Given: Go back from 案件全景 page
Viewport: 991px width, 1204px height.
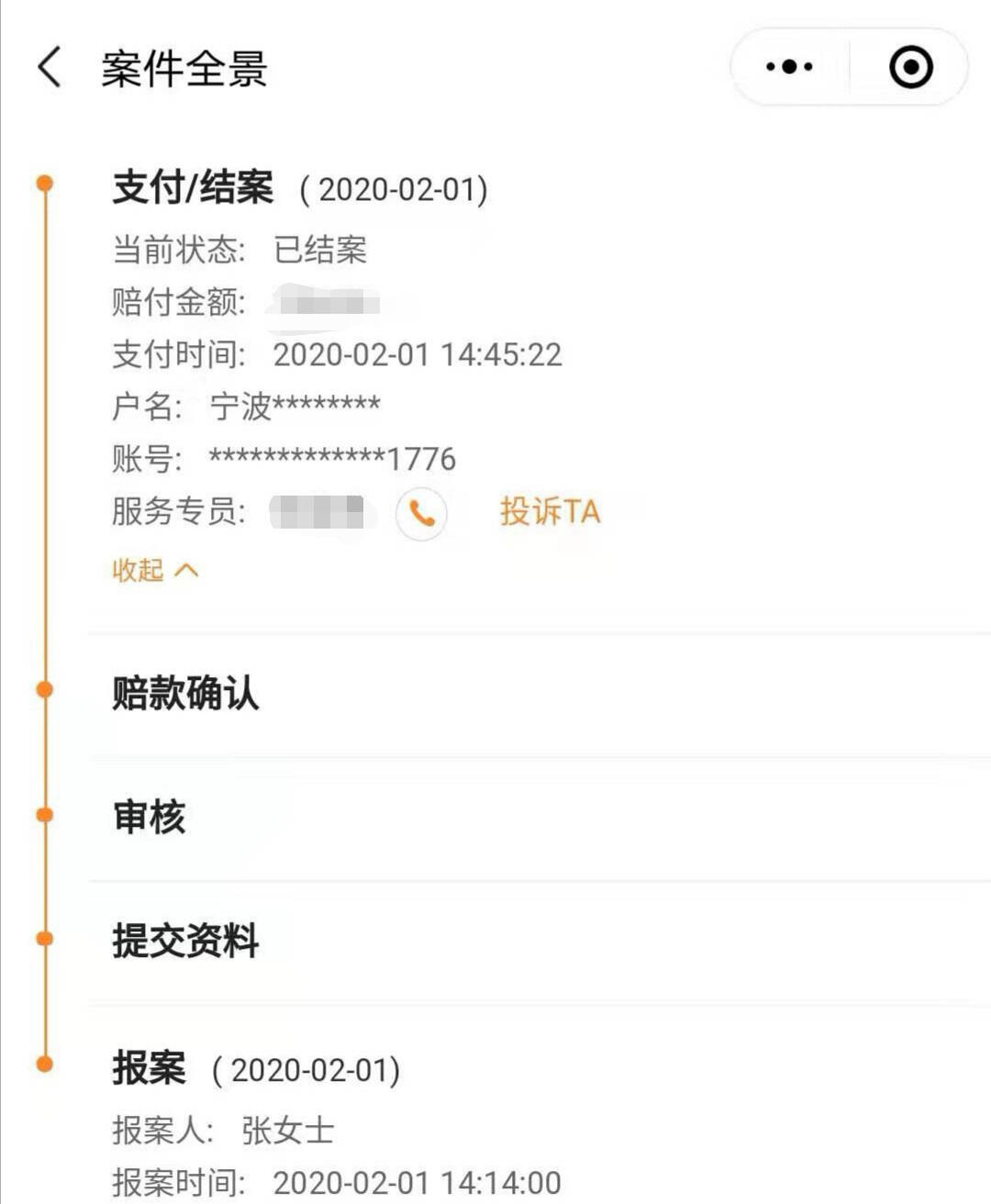Looking at the screenshot, I should 50,68.
